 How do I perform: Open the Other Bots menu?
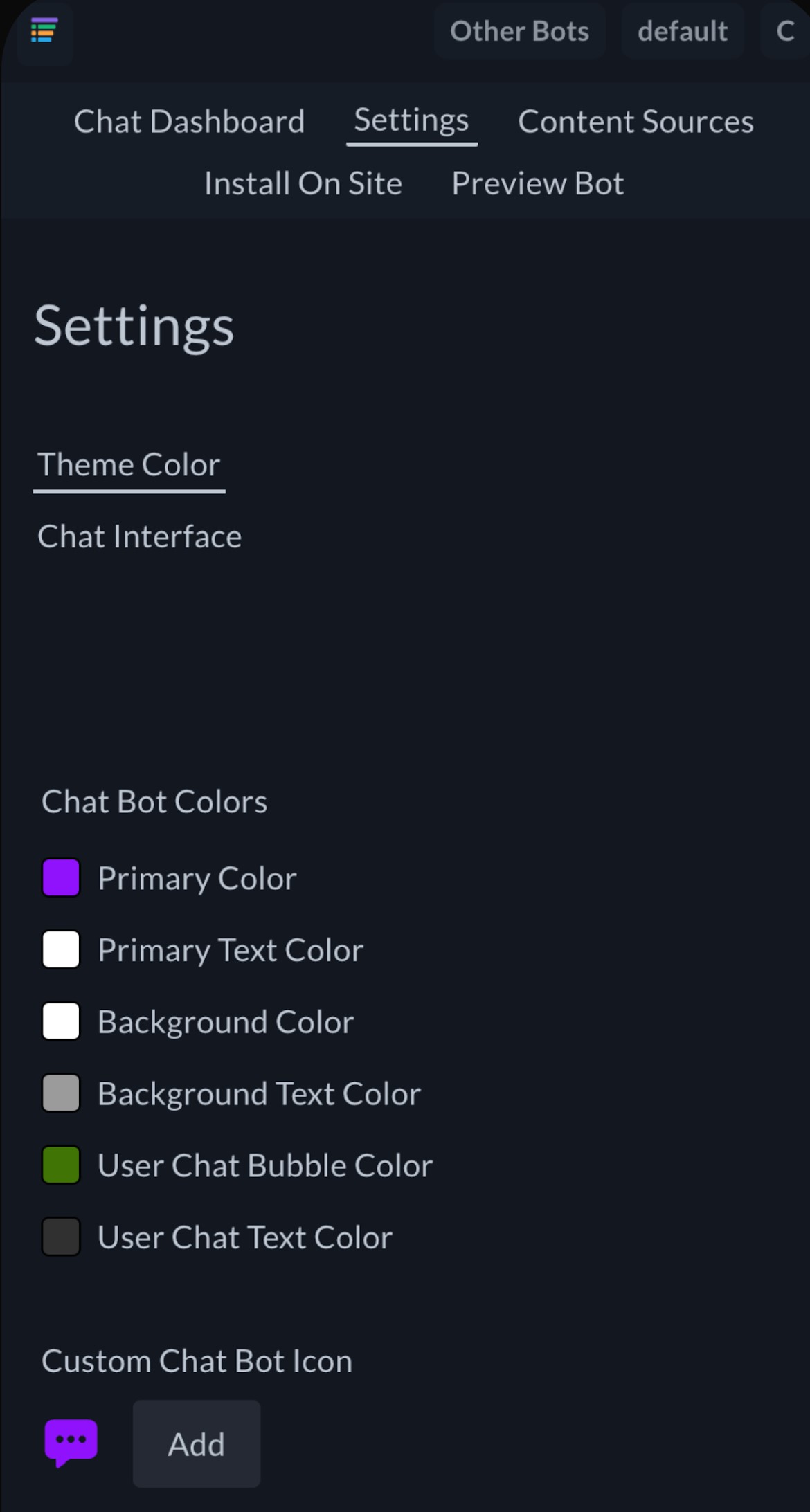pos(520,30)
